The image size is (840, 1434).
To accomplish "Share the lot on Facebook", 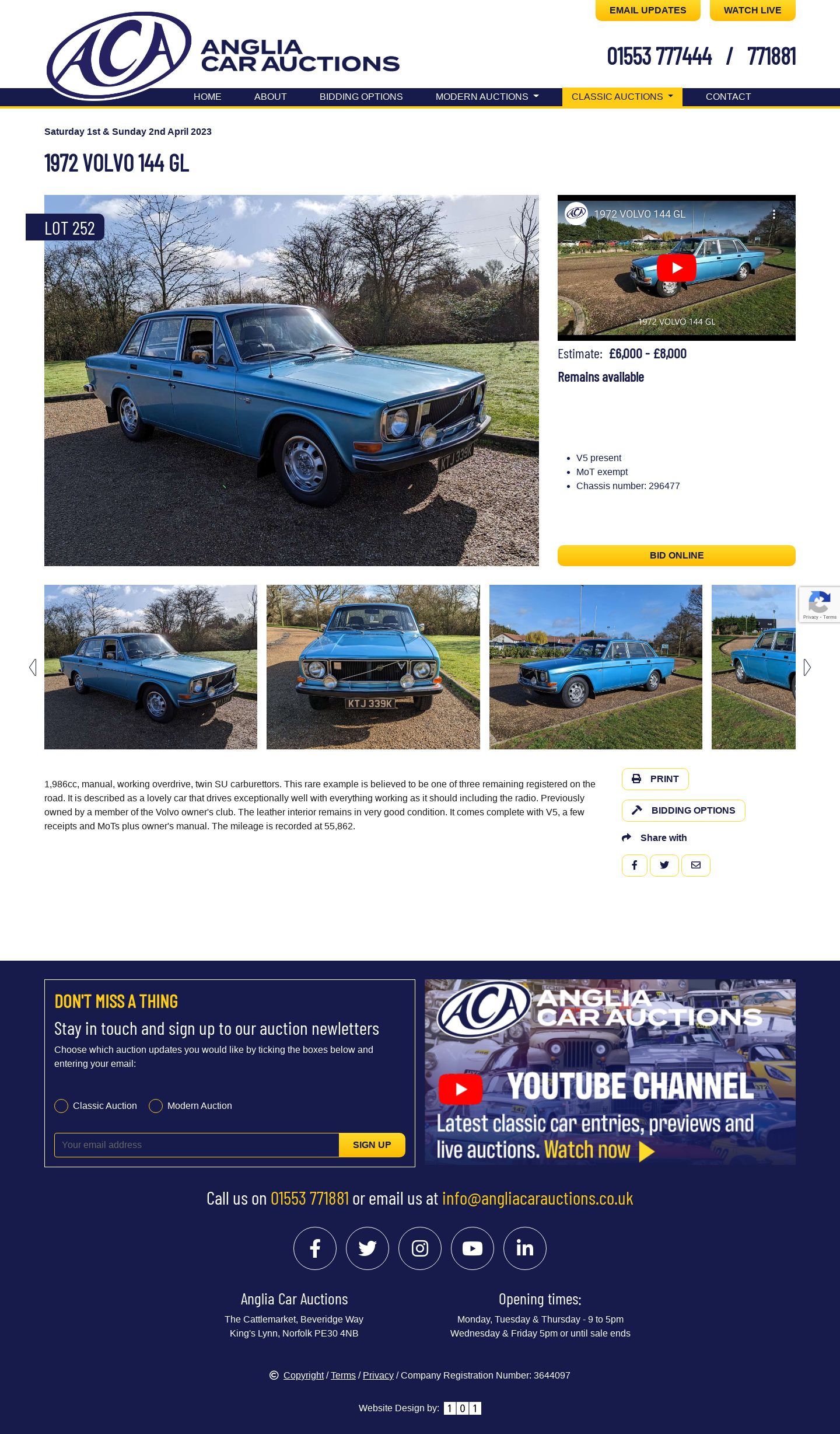I will click(634, 866).
